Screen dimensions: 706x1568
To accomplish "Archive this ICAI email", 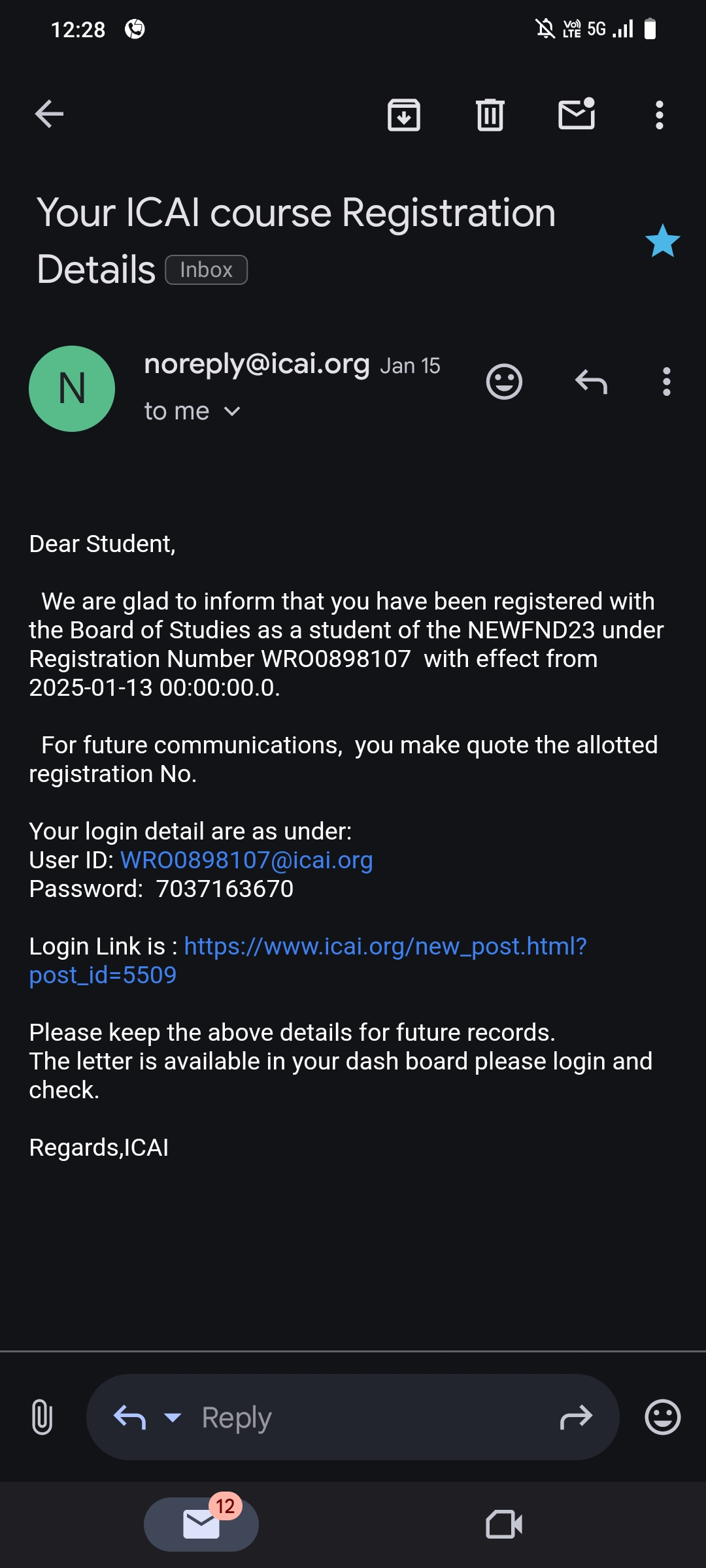I will [x=404, y=115].
